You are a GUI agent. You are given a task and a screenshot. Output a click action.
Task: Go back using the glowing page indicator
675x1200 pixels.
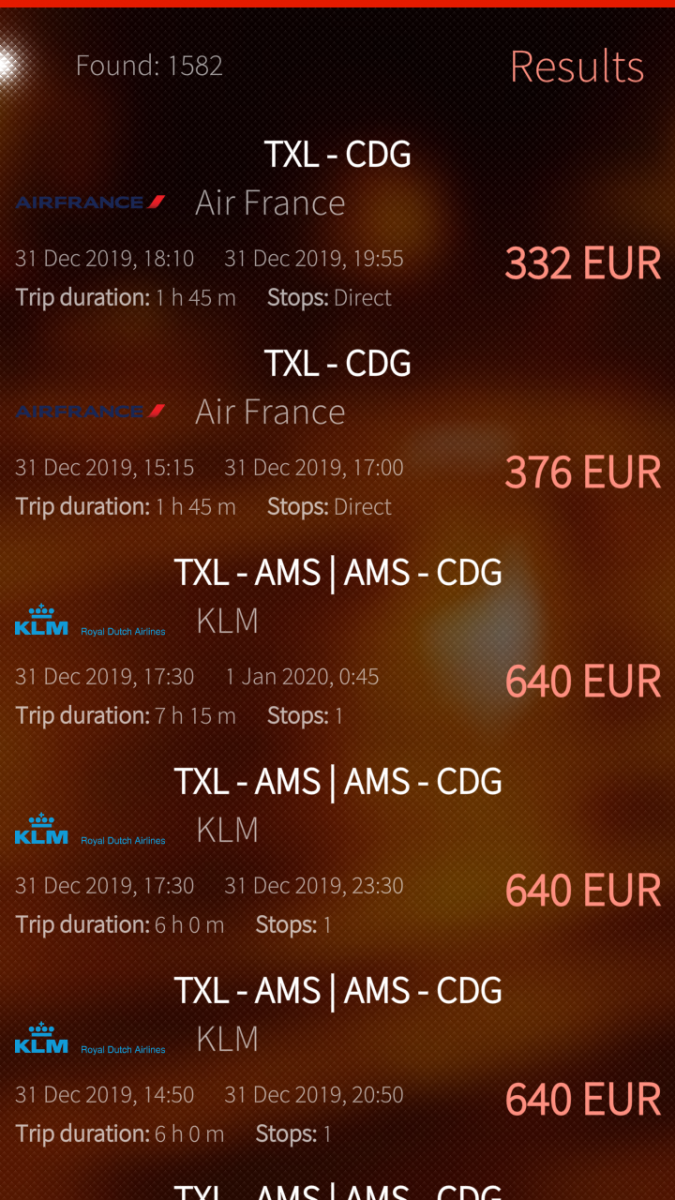coord(8,65)
